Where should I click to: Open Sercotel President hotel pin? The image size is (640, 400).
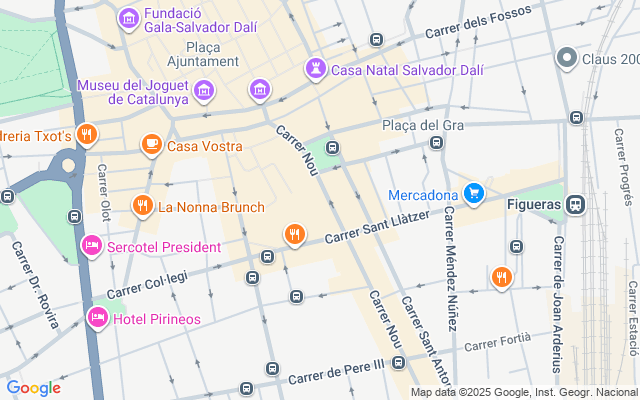(x=92, y=246)
